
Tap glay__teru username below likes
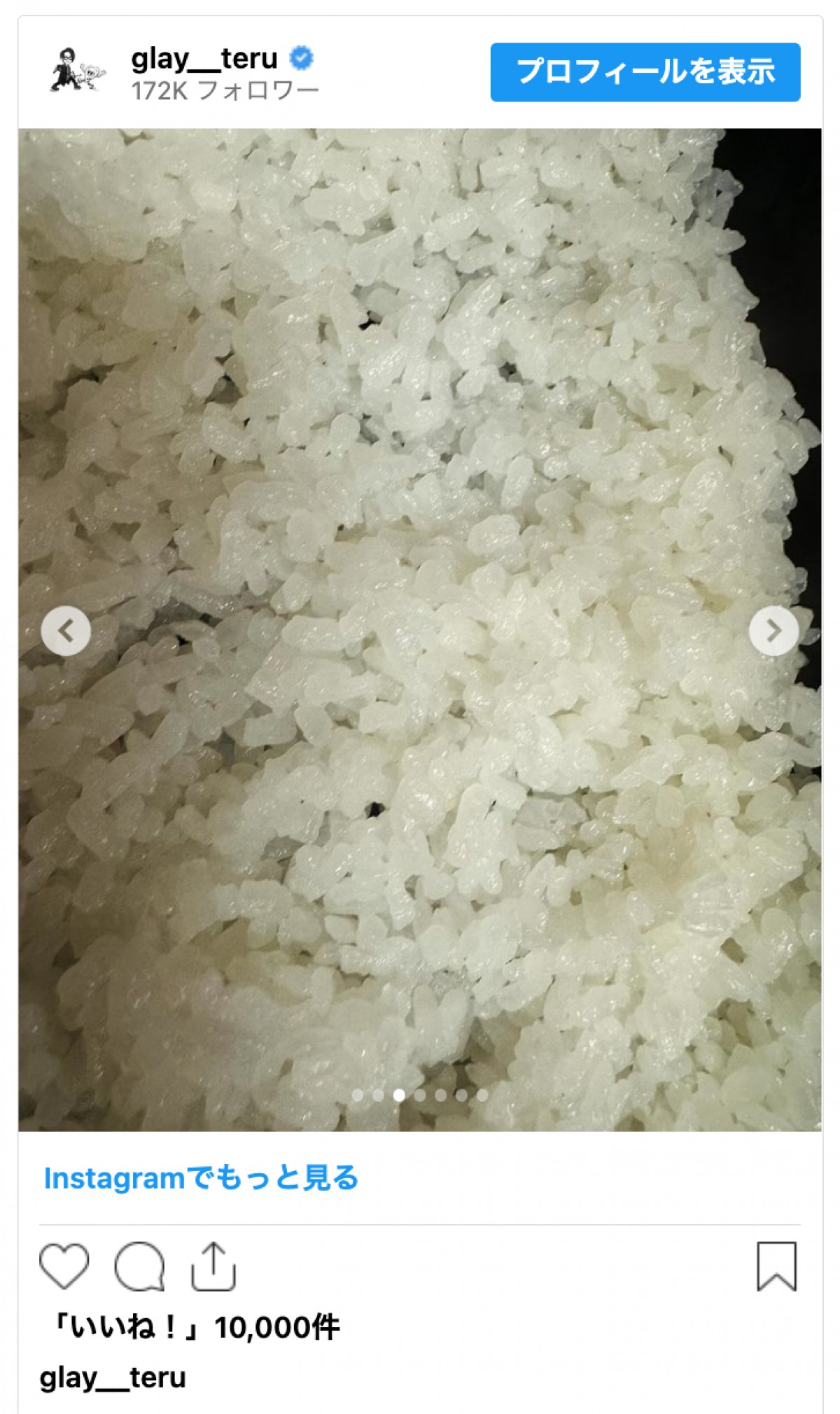[x=113, y=1377]
